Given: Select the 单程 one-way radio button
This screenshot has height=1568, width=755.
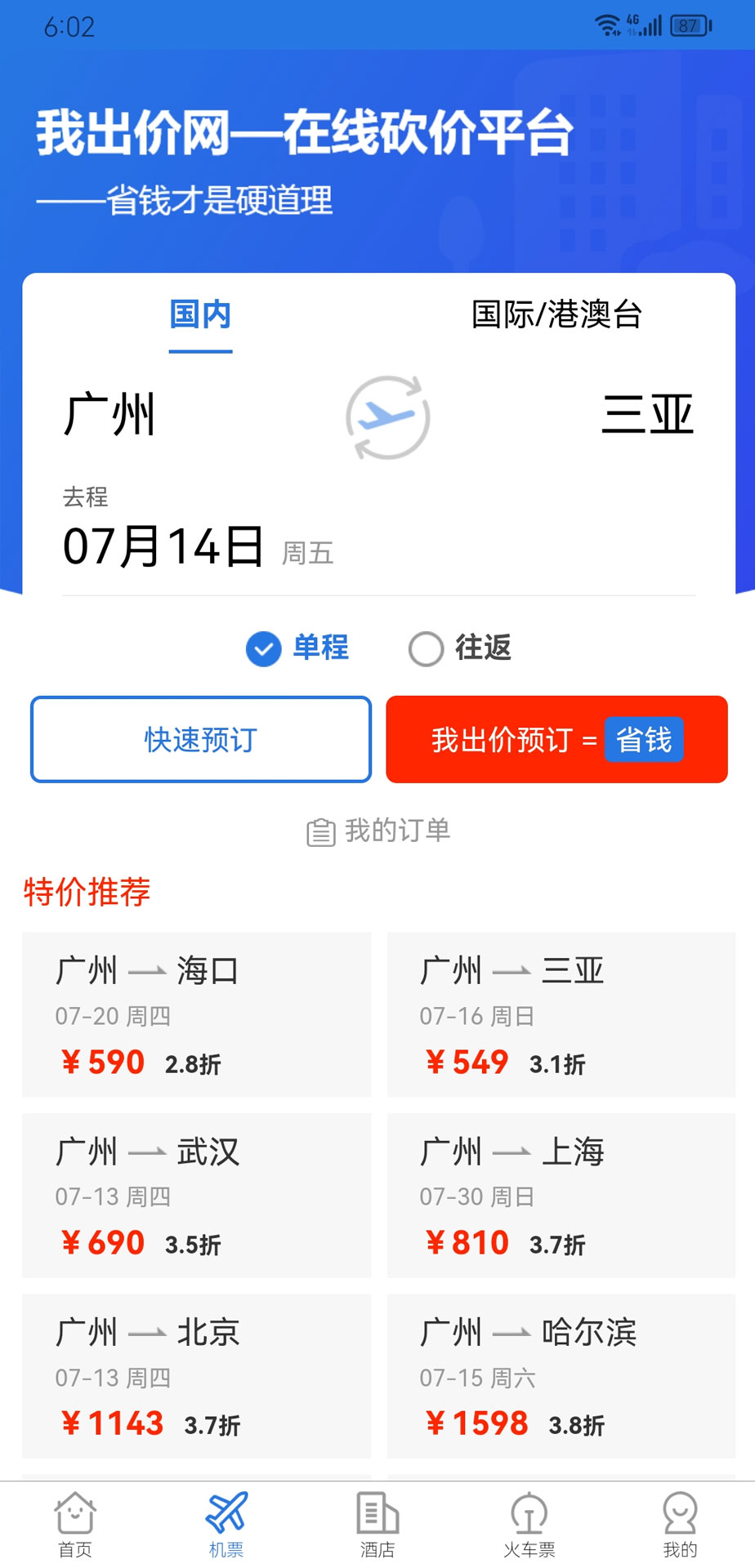Looking at the screenshot, I should 262,649.
